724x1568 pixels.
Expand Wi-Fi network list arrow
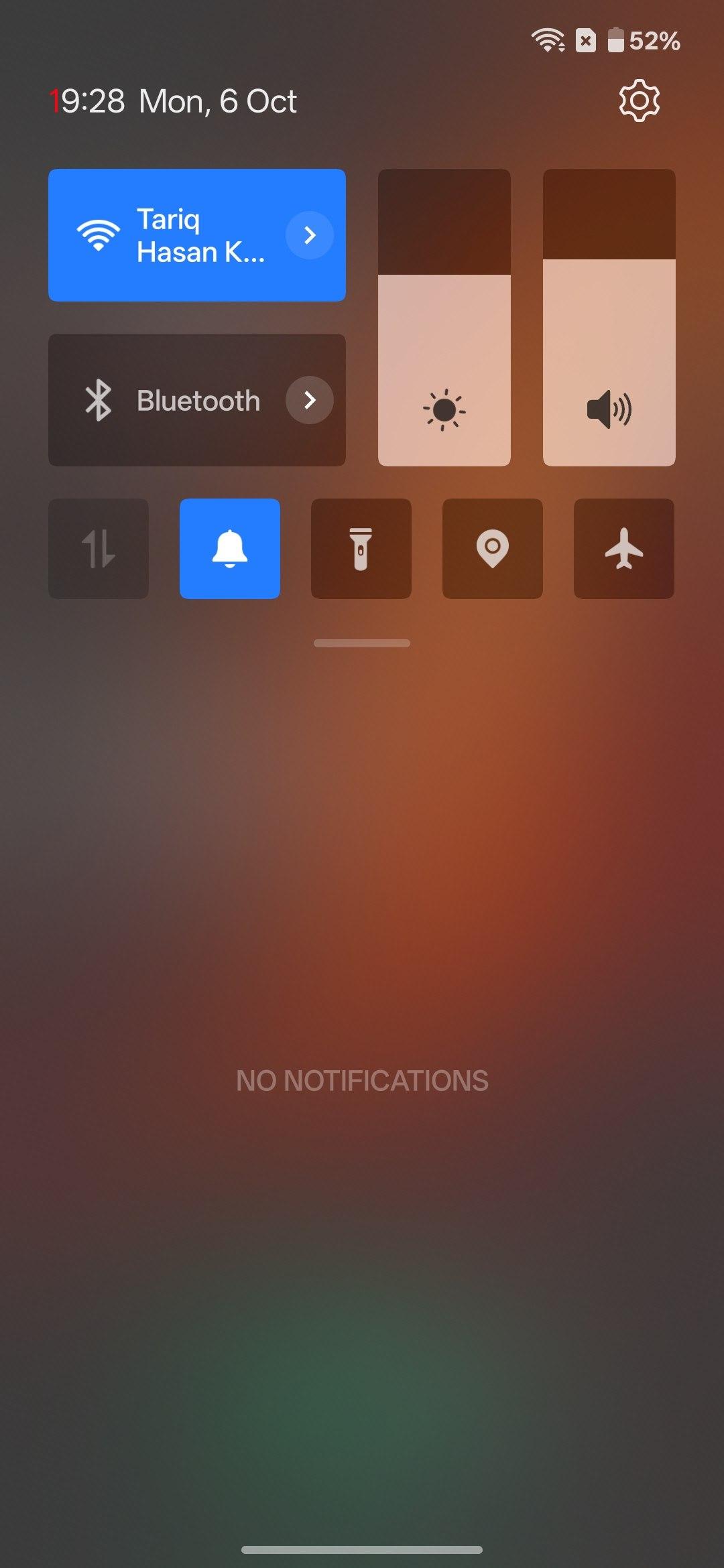point(309,235)
